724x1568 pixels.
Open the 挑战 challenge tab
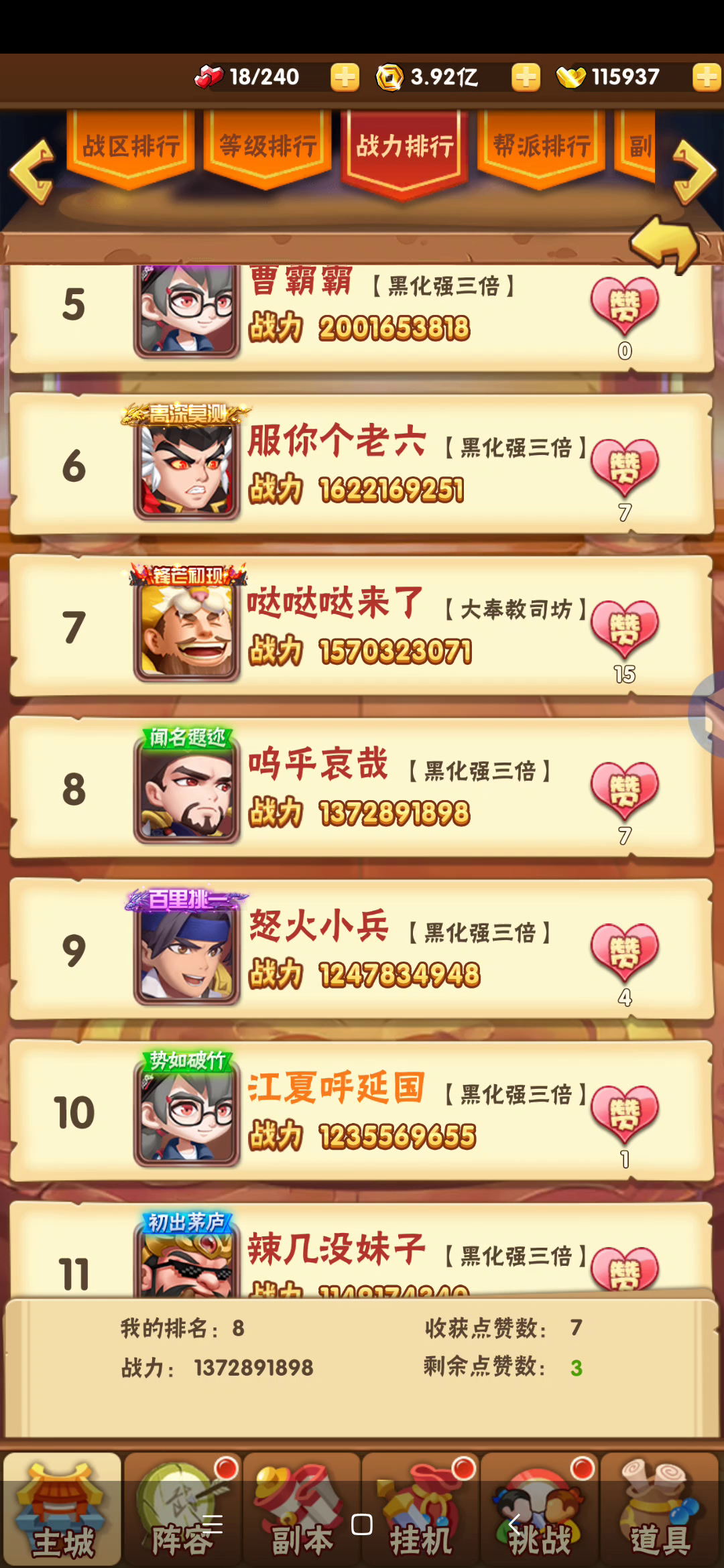pyautogui.click(x=540, y=1508)
